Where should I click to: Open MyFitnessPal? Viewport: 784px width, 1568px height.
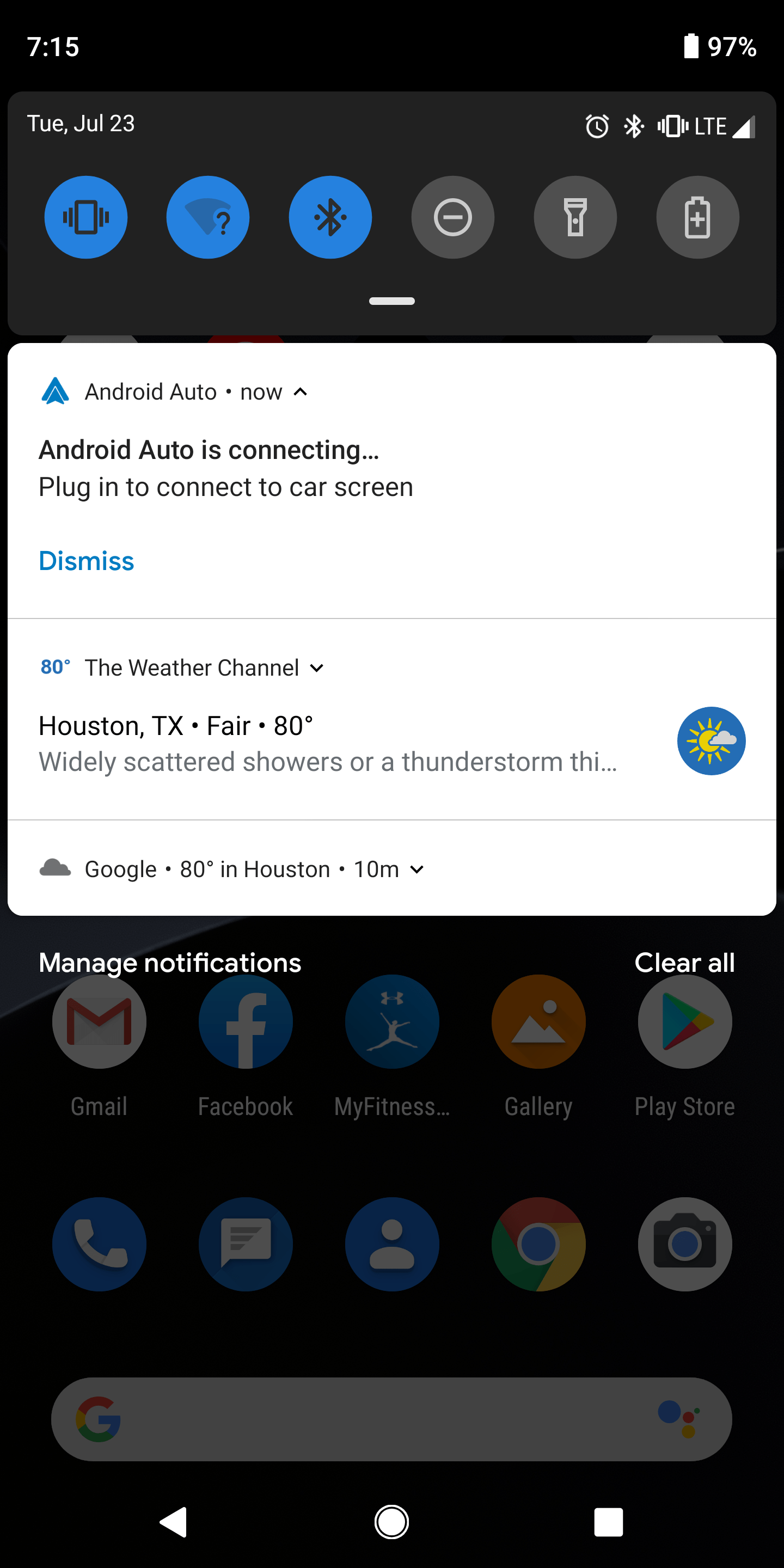pos(391,1022)
